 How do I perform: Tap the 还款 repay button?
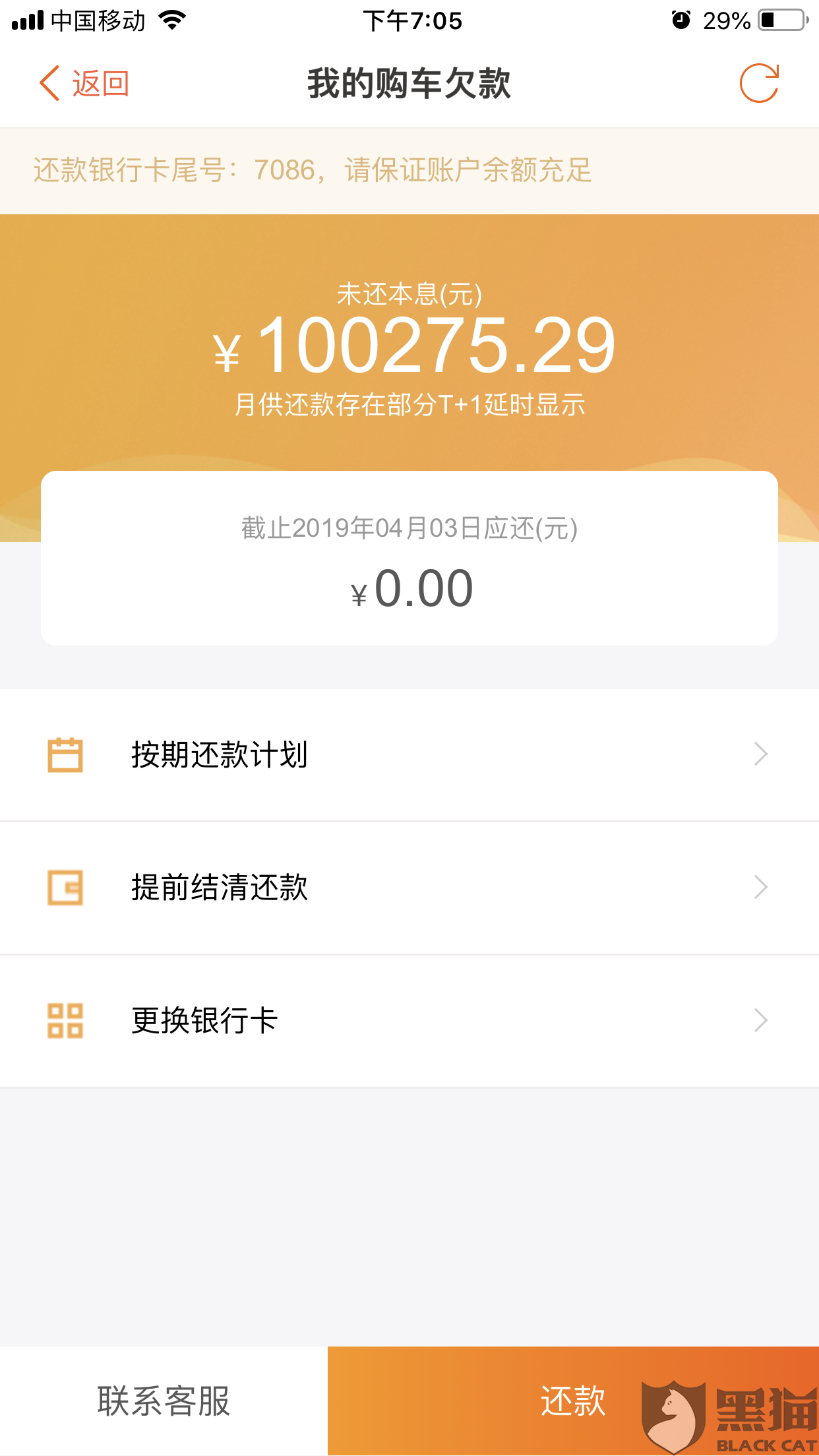pyautogui.click(x=572, y=1401)
